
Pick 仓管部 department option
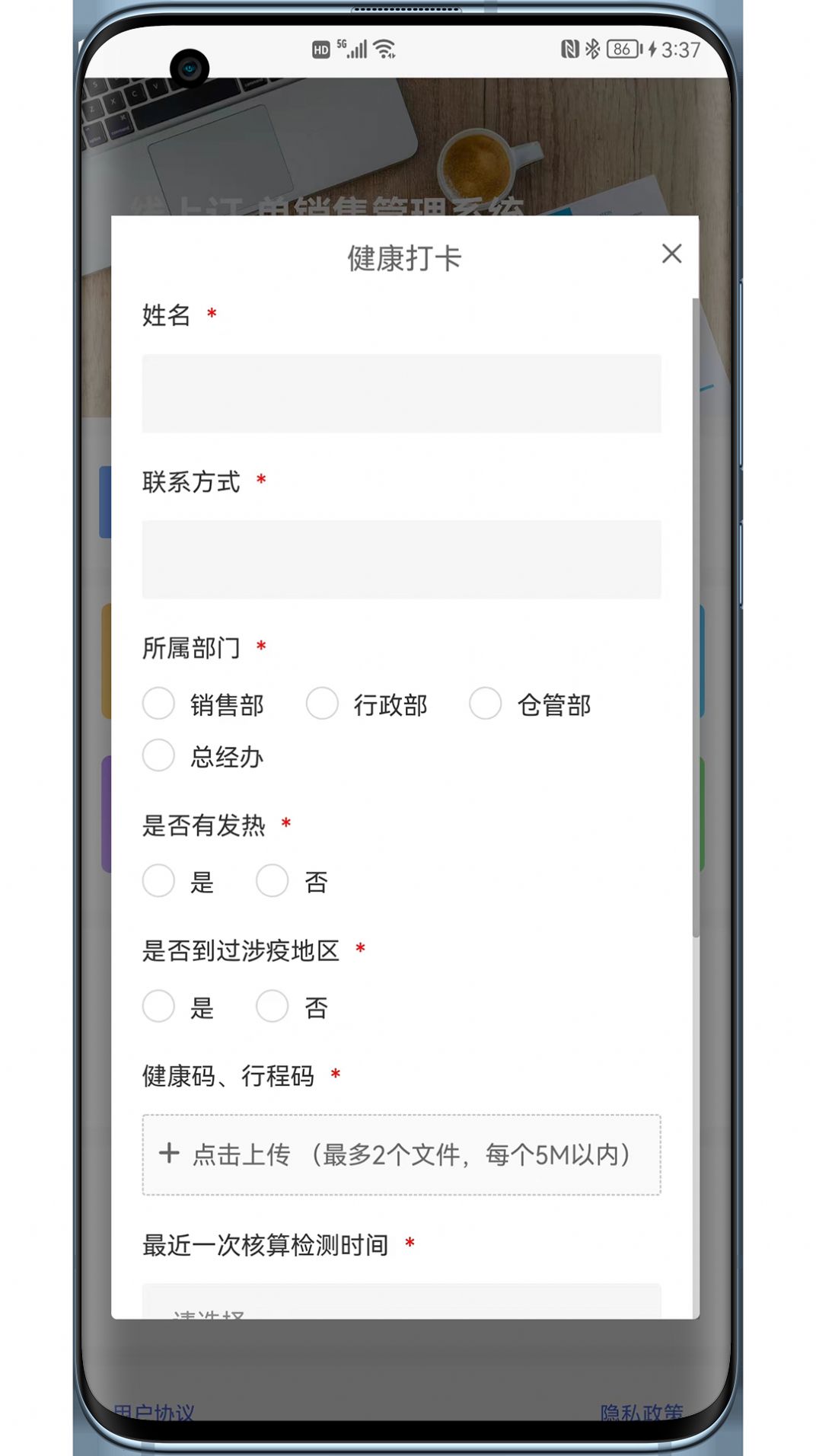(x=485, y=704)
